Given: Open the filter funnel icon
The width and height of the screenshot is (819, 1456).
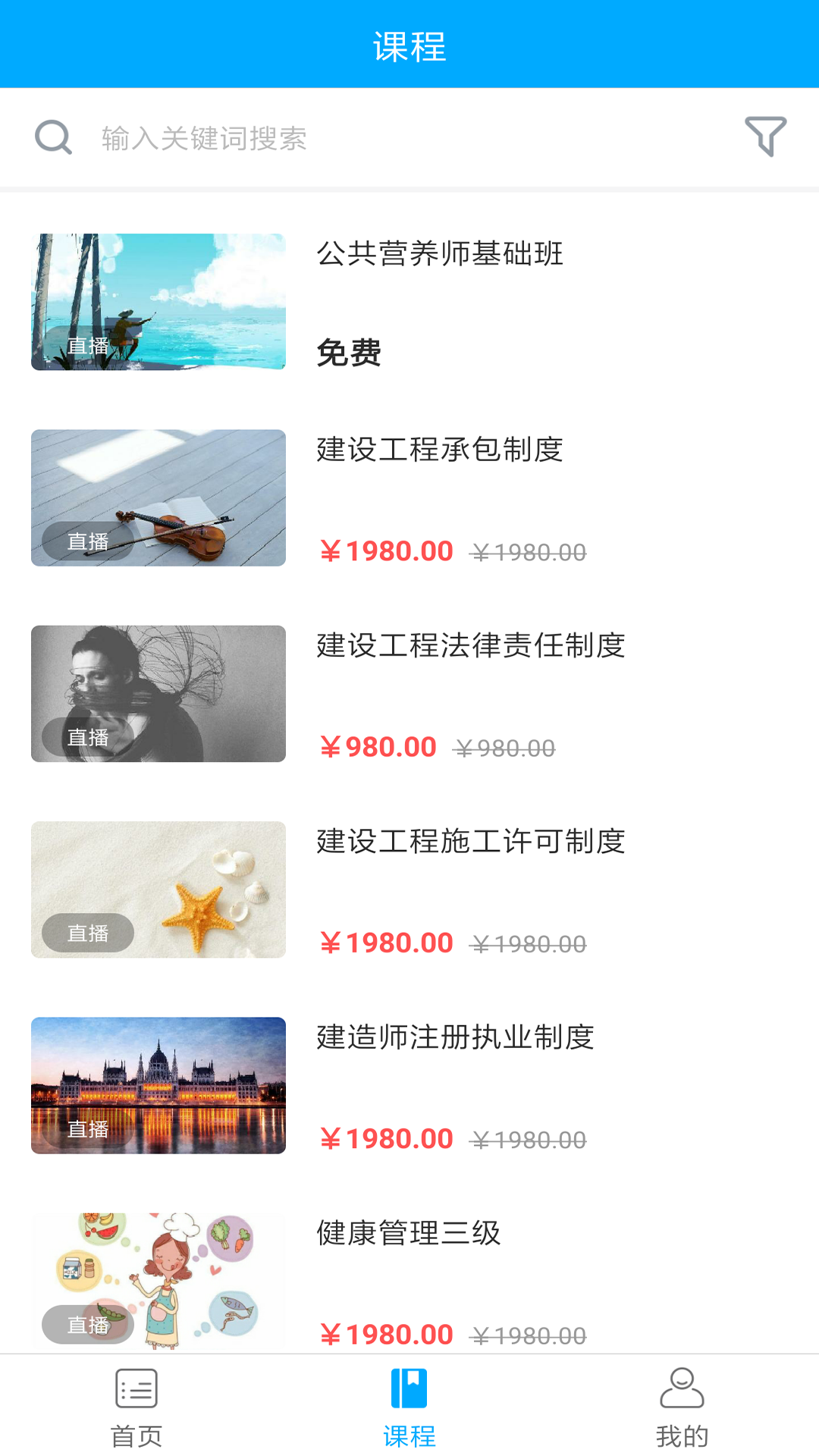Looking at the screenshot, I should pos(765,137).
